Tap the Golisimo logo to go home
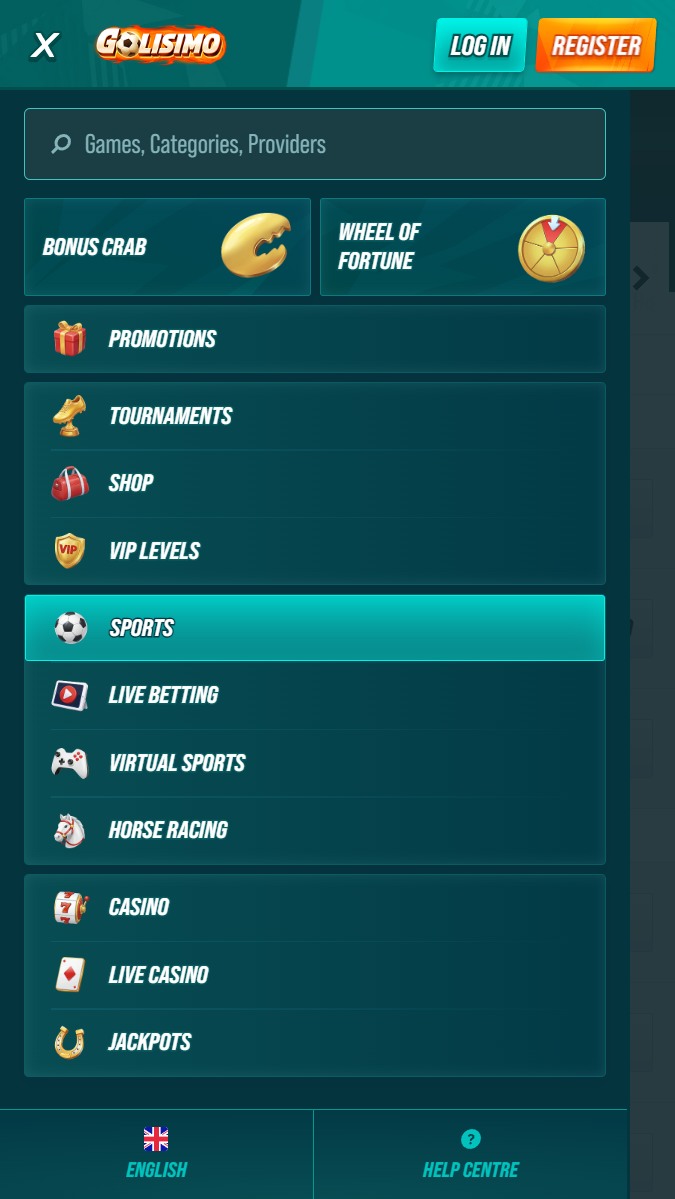Viewport: 675px width, 1199px height. 160,45
